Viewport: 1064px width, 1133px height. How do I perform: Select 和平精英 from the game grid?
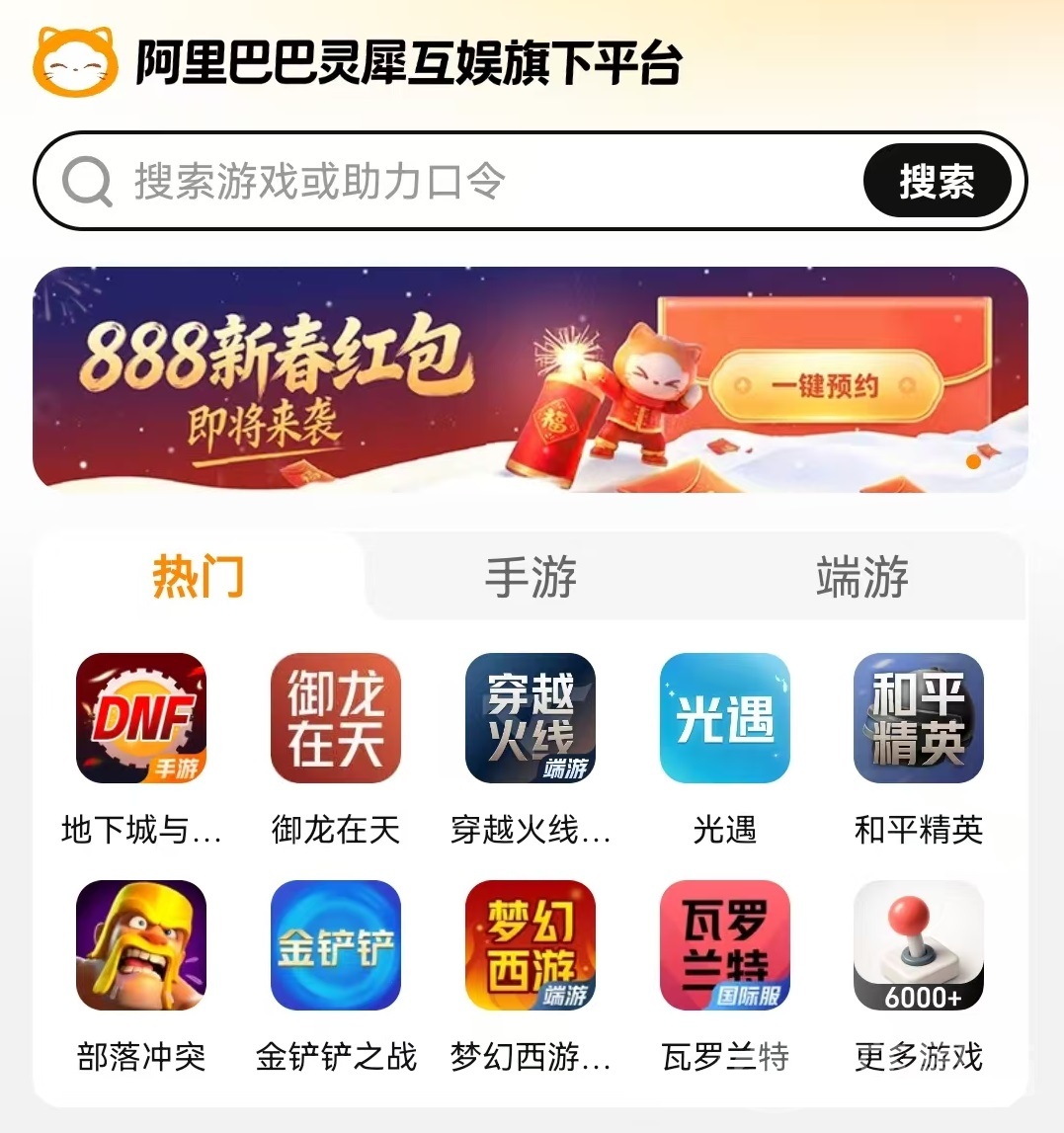919,718
